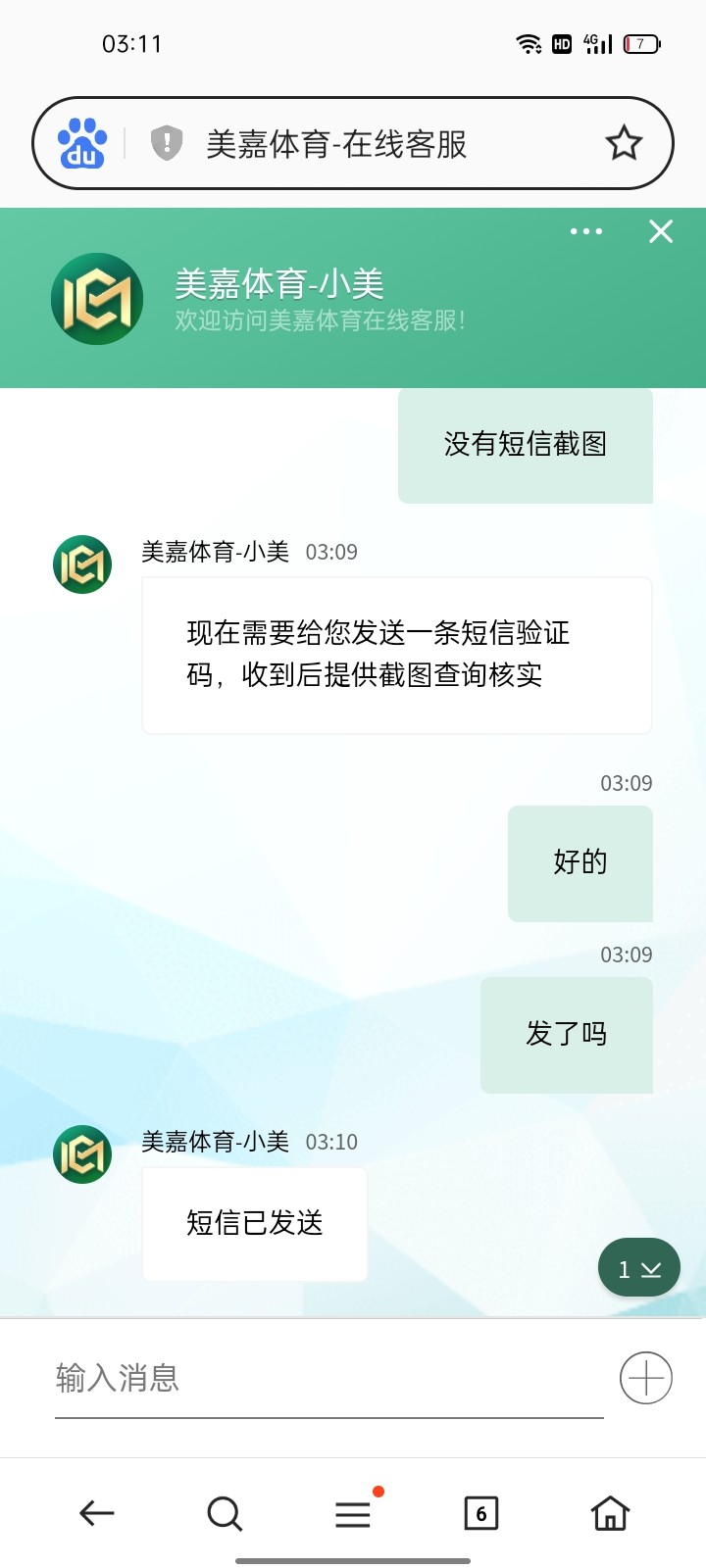Viewport: 706px width, 1568px height.
Task: Bookmark this page with the star
Action: pos(624,143)
